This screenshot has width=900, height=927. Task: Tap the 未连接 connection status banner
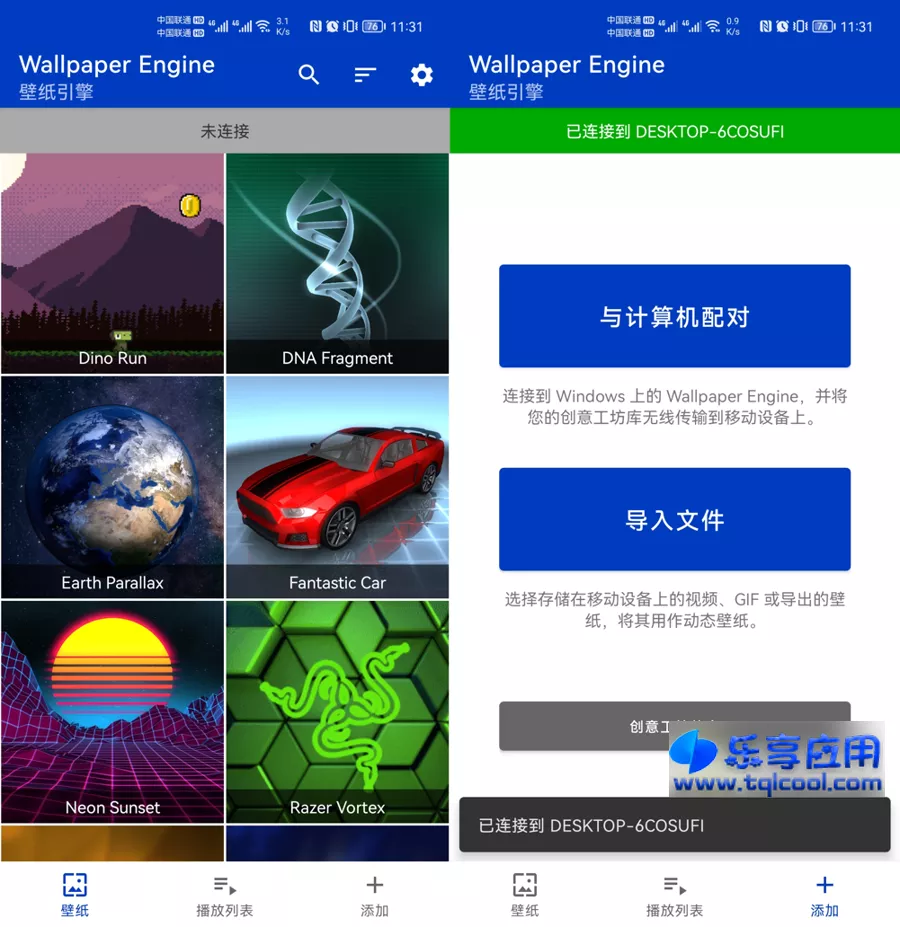[x=224, y=131]
